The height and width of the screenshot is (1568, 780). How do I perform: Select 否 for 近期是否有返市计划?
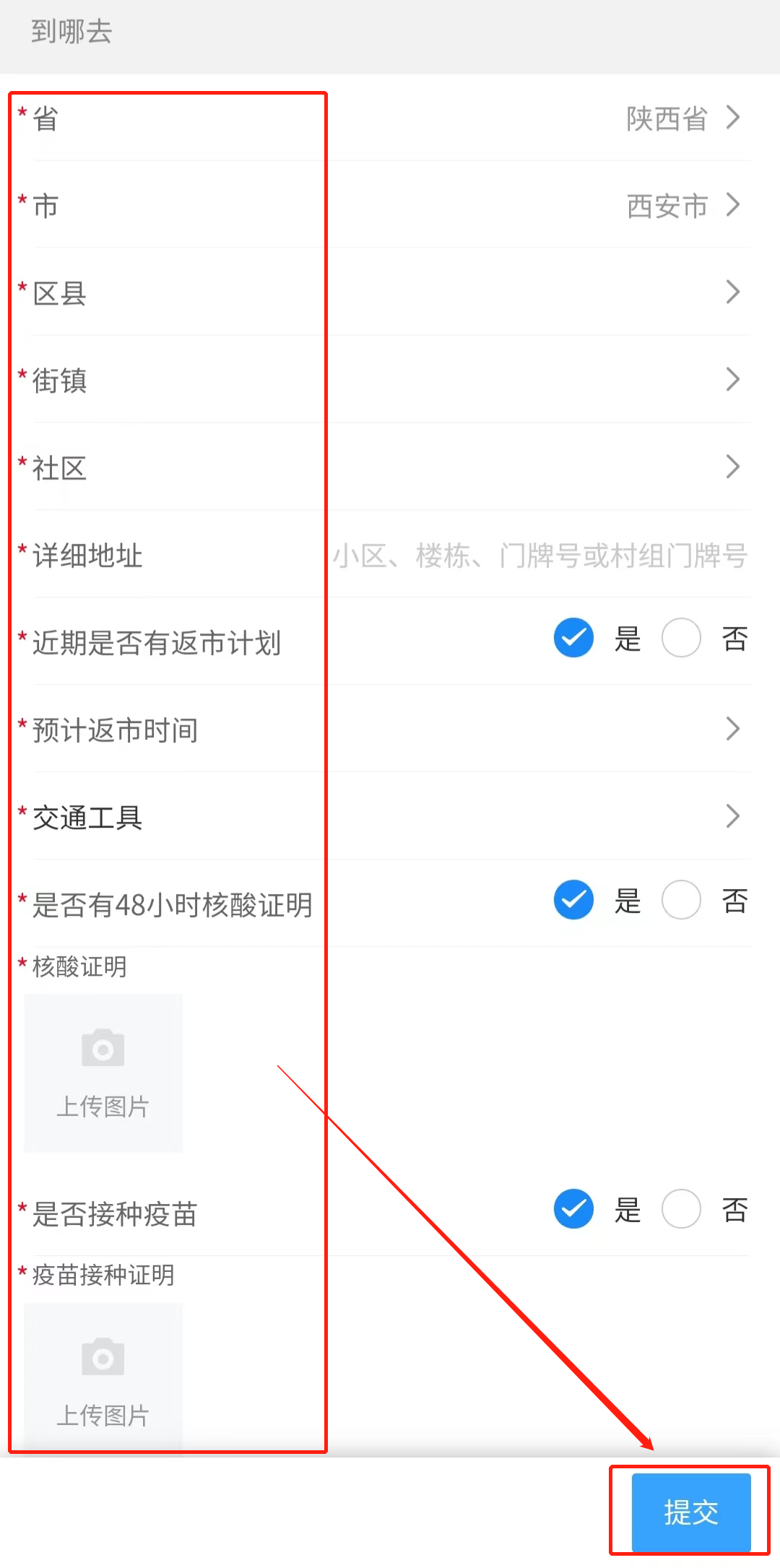pyautogui.click(x=682, y=638)
